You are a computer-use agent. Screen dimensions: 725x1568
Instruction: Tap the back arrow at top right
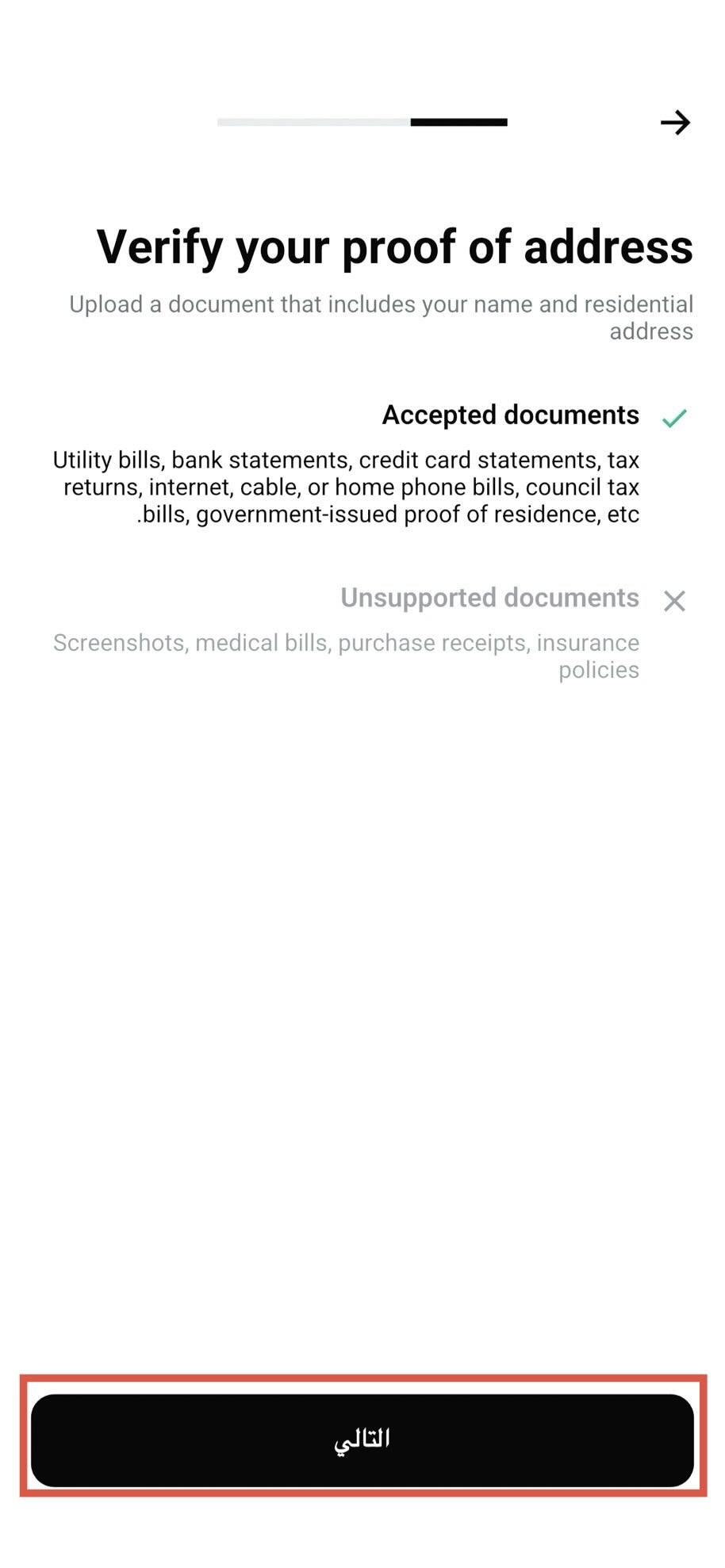coord(675,123)
